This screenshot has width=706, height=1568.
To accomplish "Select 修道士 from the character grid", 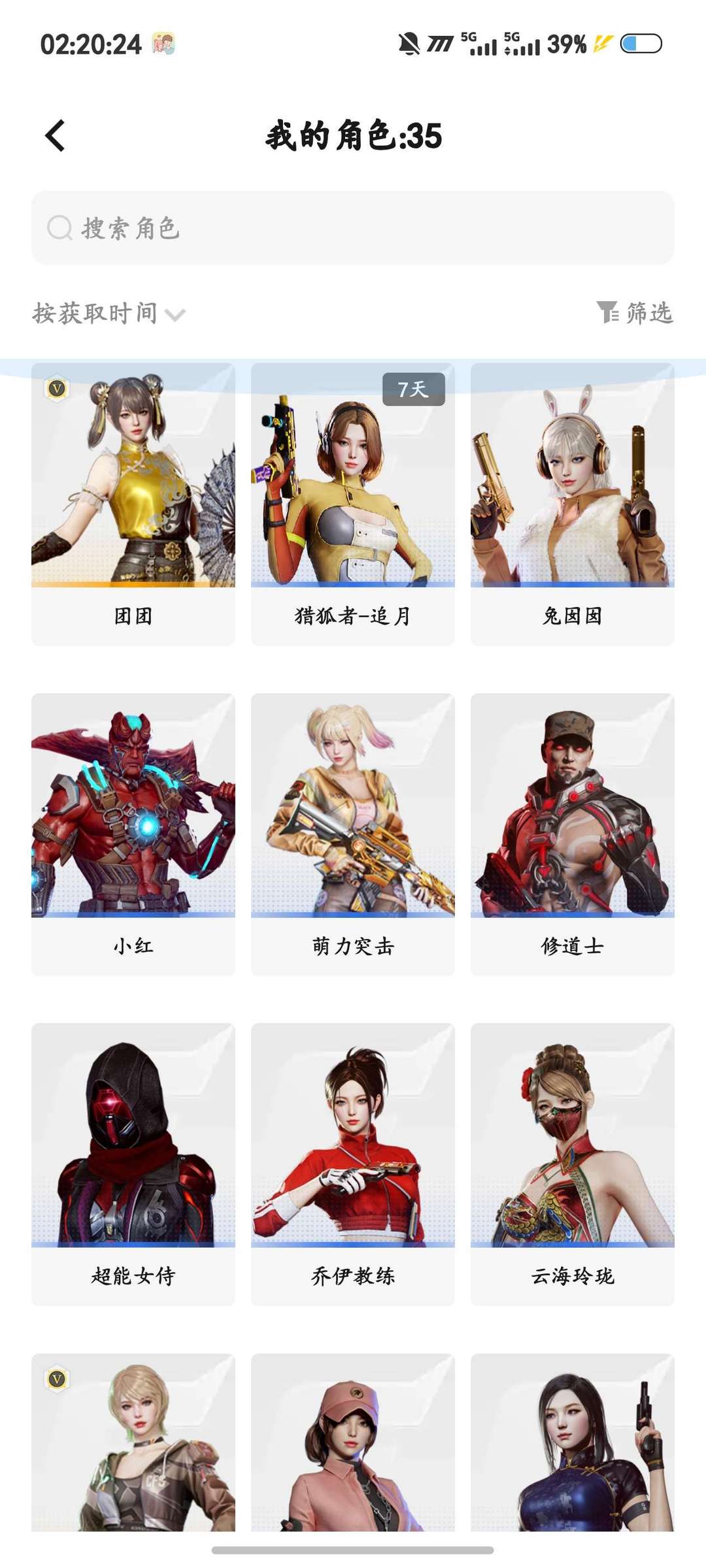I will coord(572,836).
